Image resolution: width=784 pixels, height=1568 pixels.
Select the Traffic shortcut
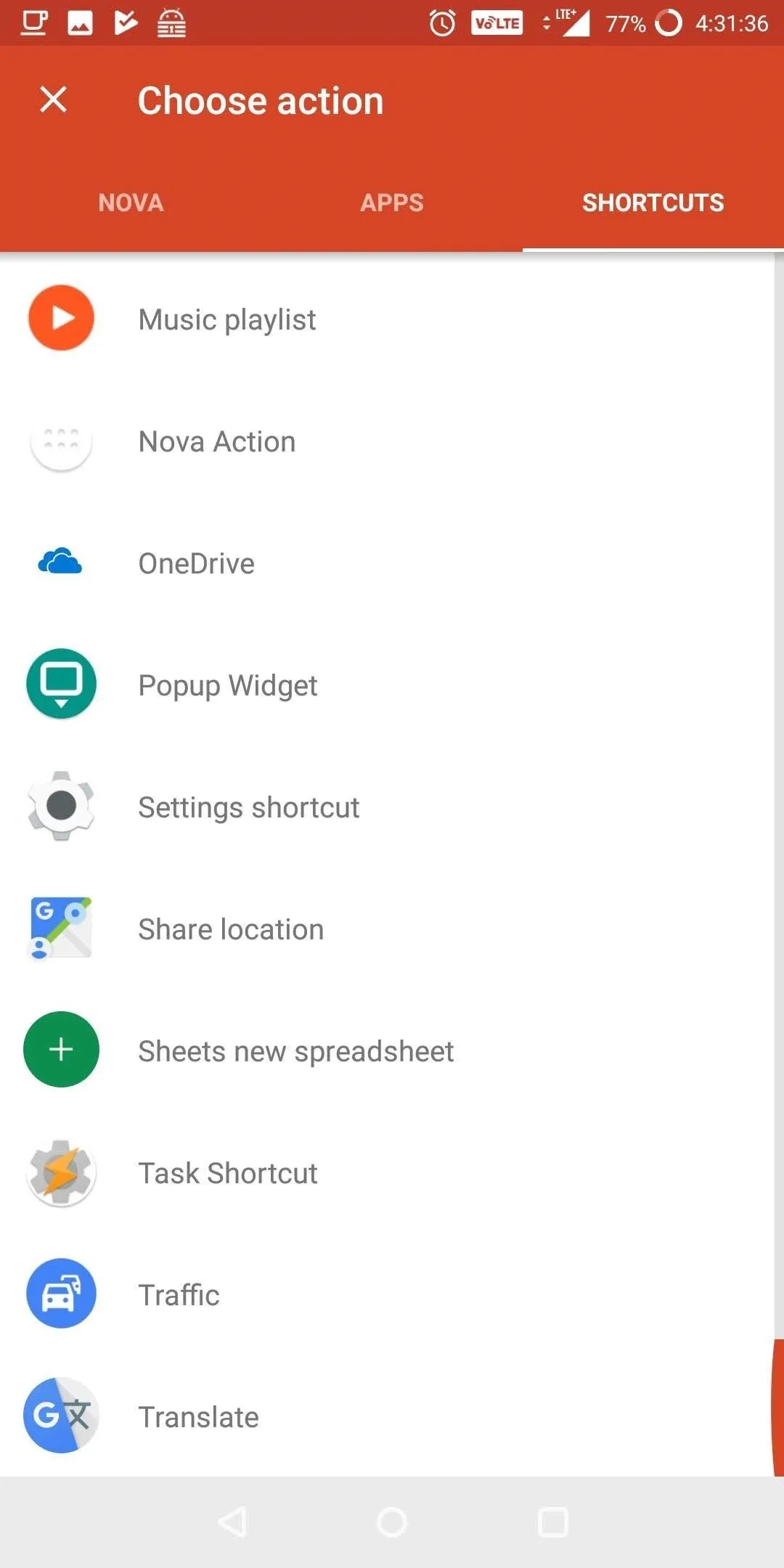click(387, 1294)
